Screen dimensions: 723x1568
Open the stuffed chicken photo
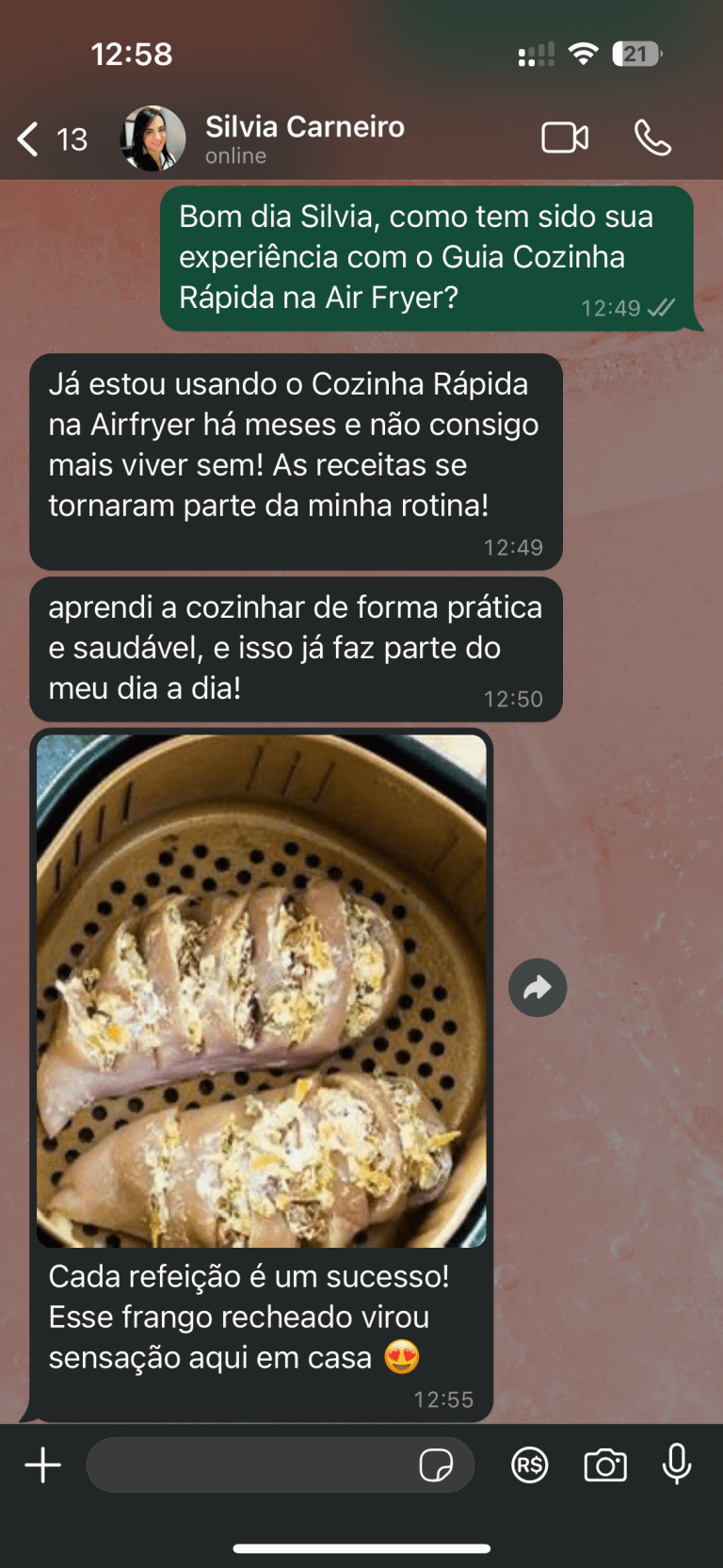coord(262,991)
